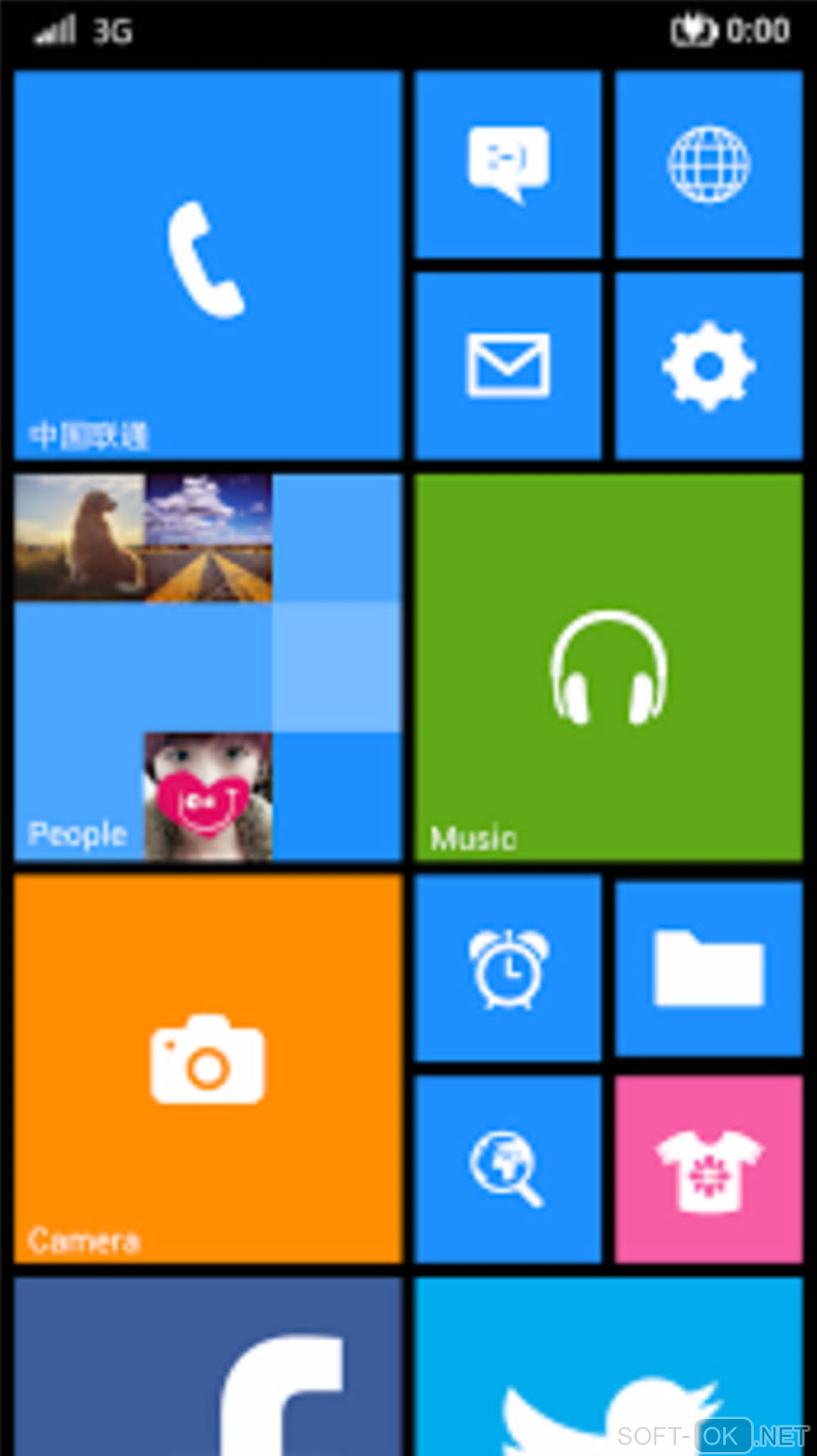Open the messaging tile
Screen dimensions: 817x1456
[508, 164]
